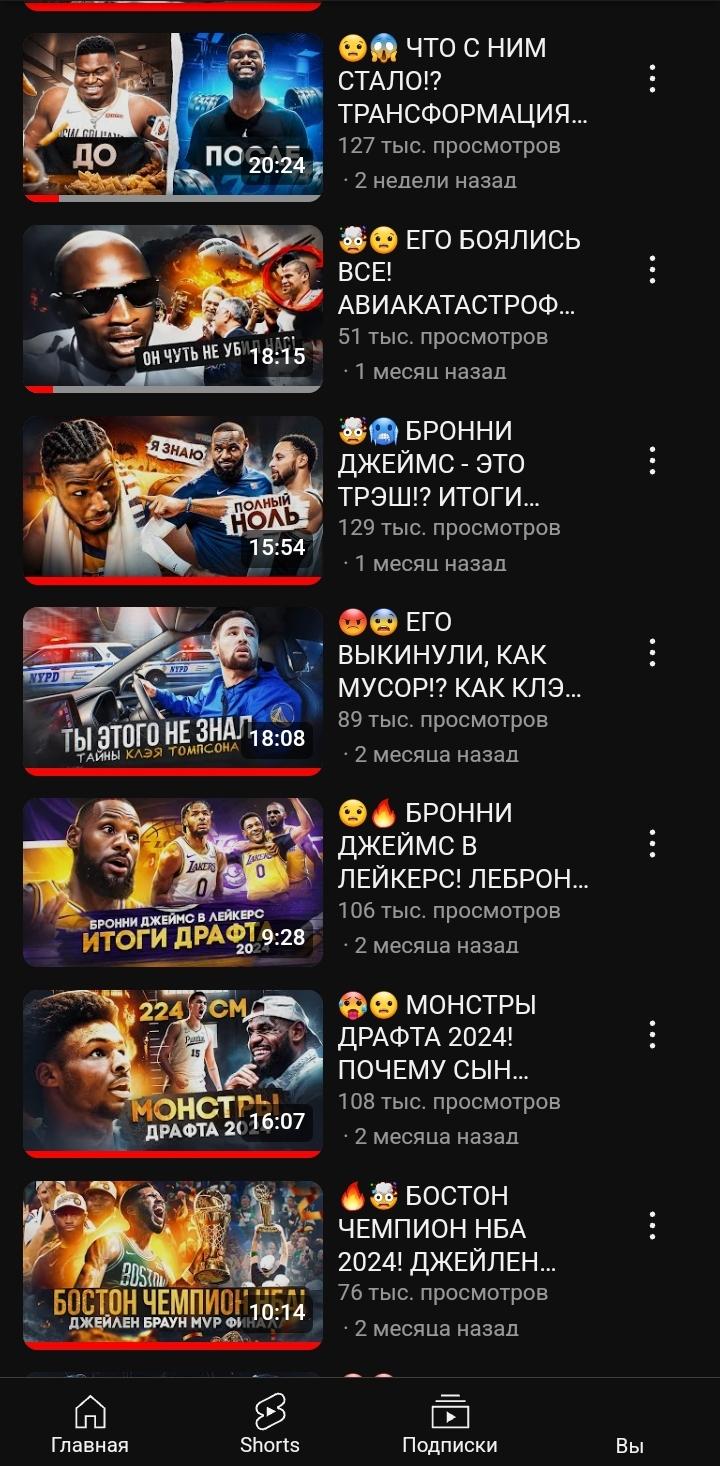
Task: Open menu for БРОННИ ДЖЕЙМС - ЭТО ТРЭШ
Action: click(x=652, y=461)
